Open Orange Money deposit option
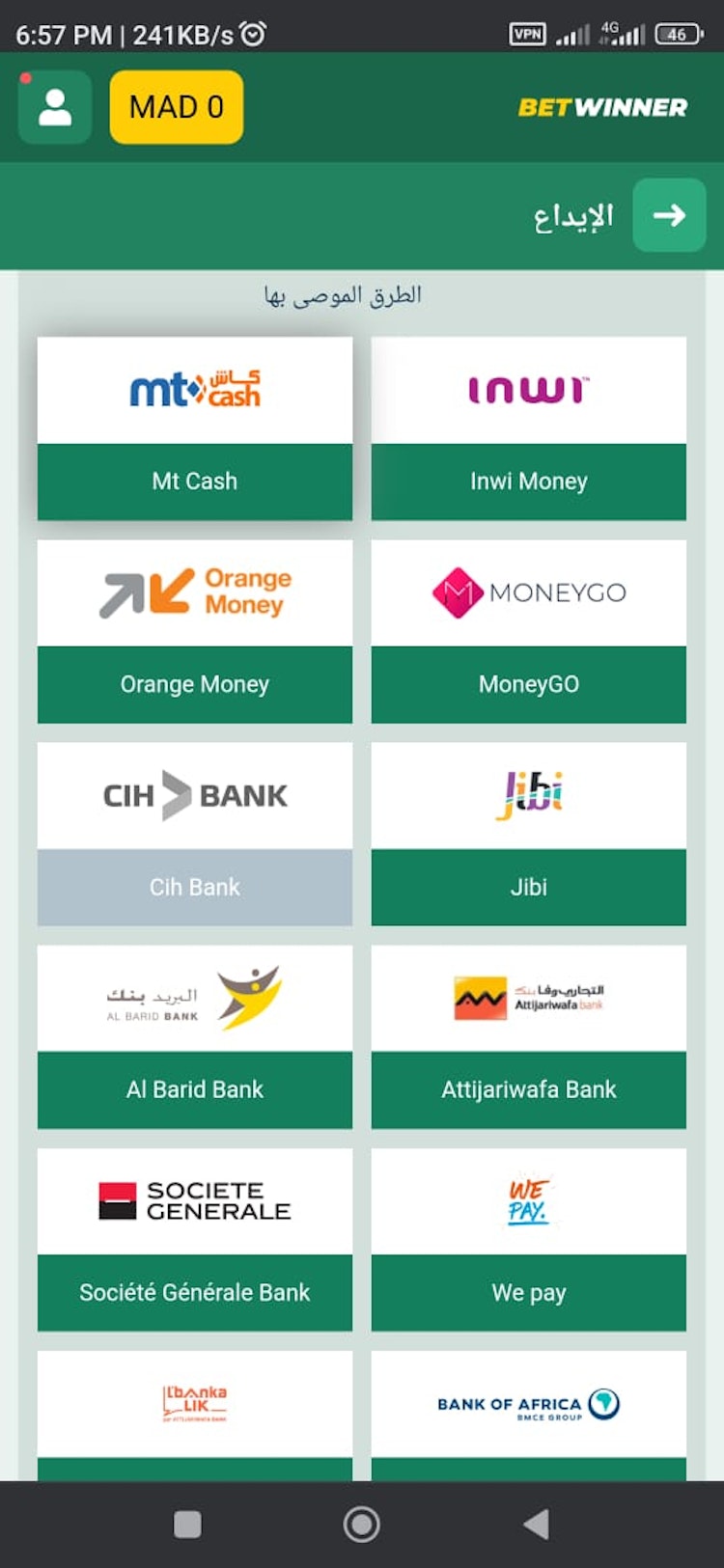This screenshot has width=724, height=1568. point(195,631)
